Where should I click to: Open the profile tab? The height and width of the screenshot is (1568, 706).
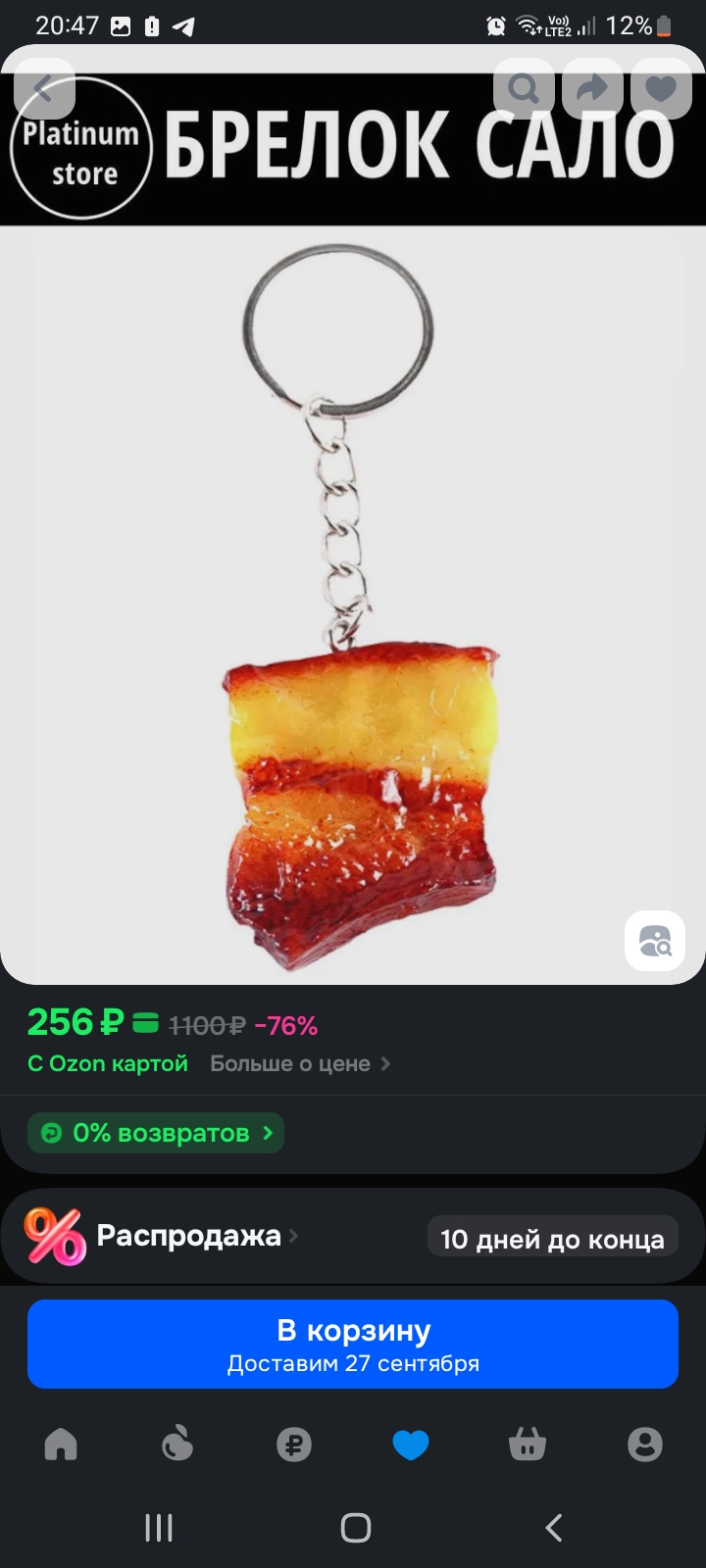pyautogui.click(x=644, y=1445)
